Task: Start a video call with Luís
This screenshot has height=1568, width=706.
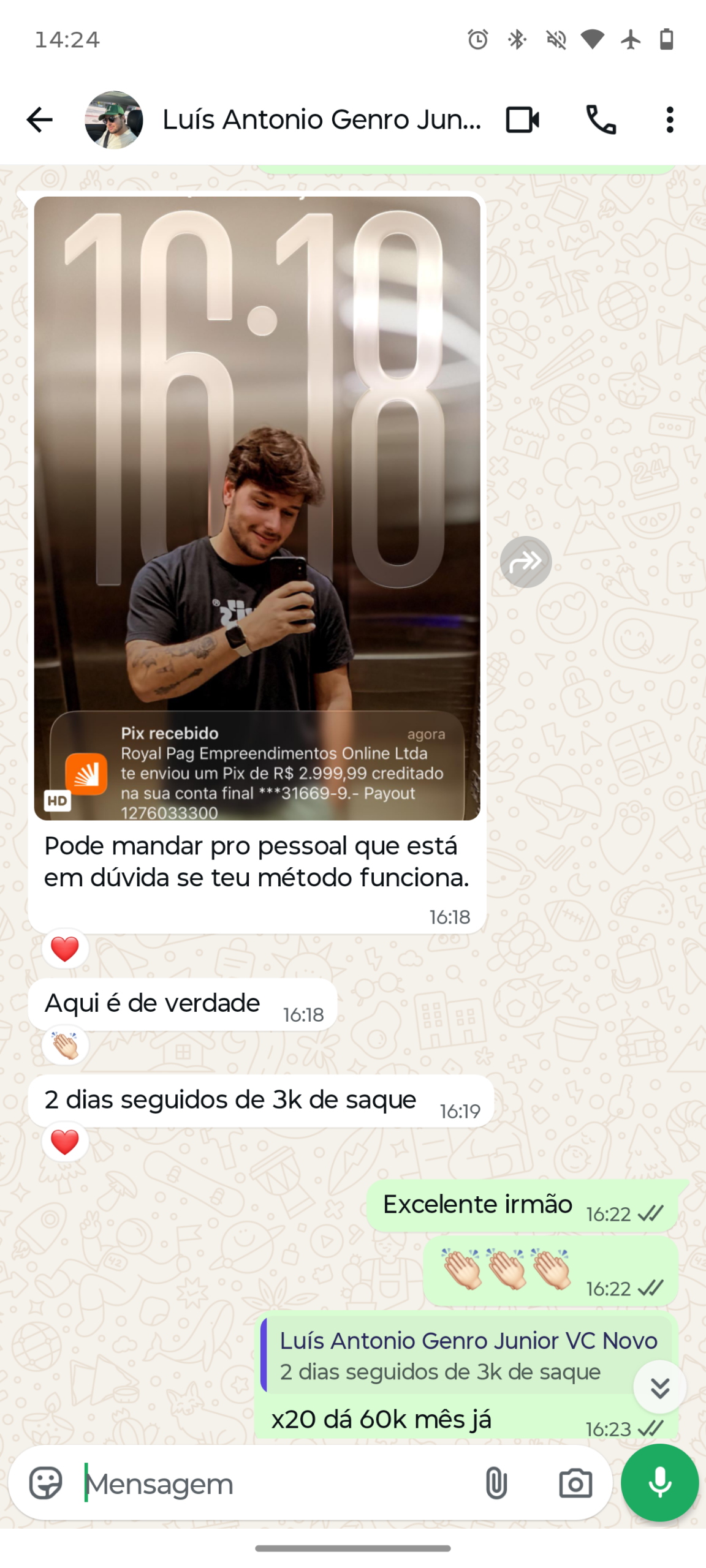Action: click(x=522, y=119)
